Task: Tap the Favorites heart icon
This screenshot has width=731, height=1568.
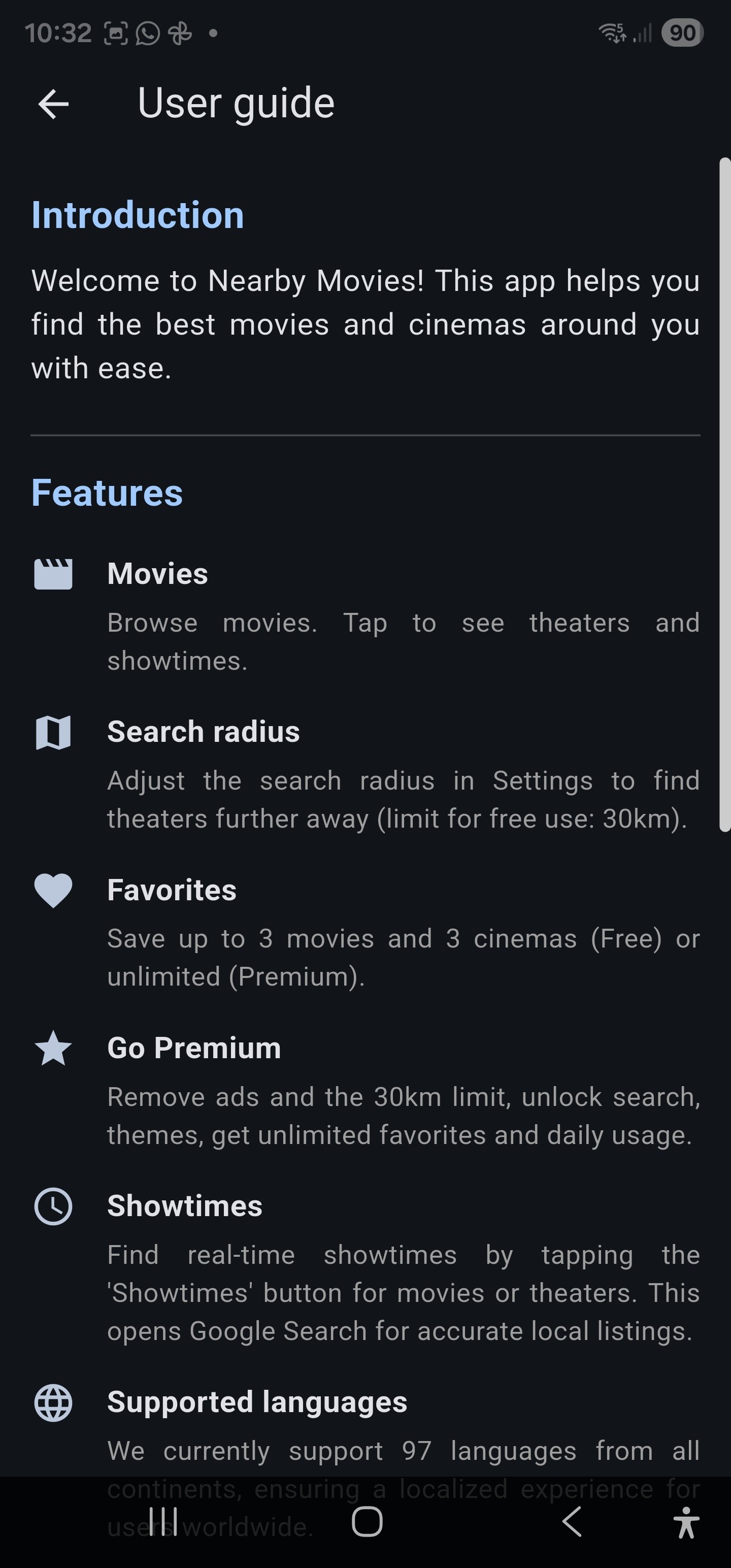Action: pyautogui.click(x=54, y=891)
